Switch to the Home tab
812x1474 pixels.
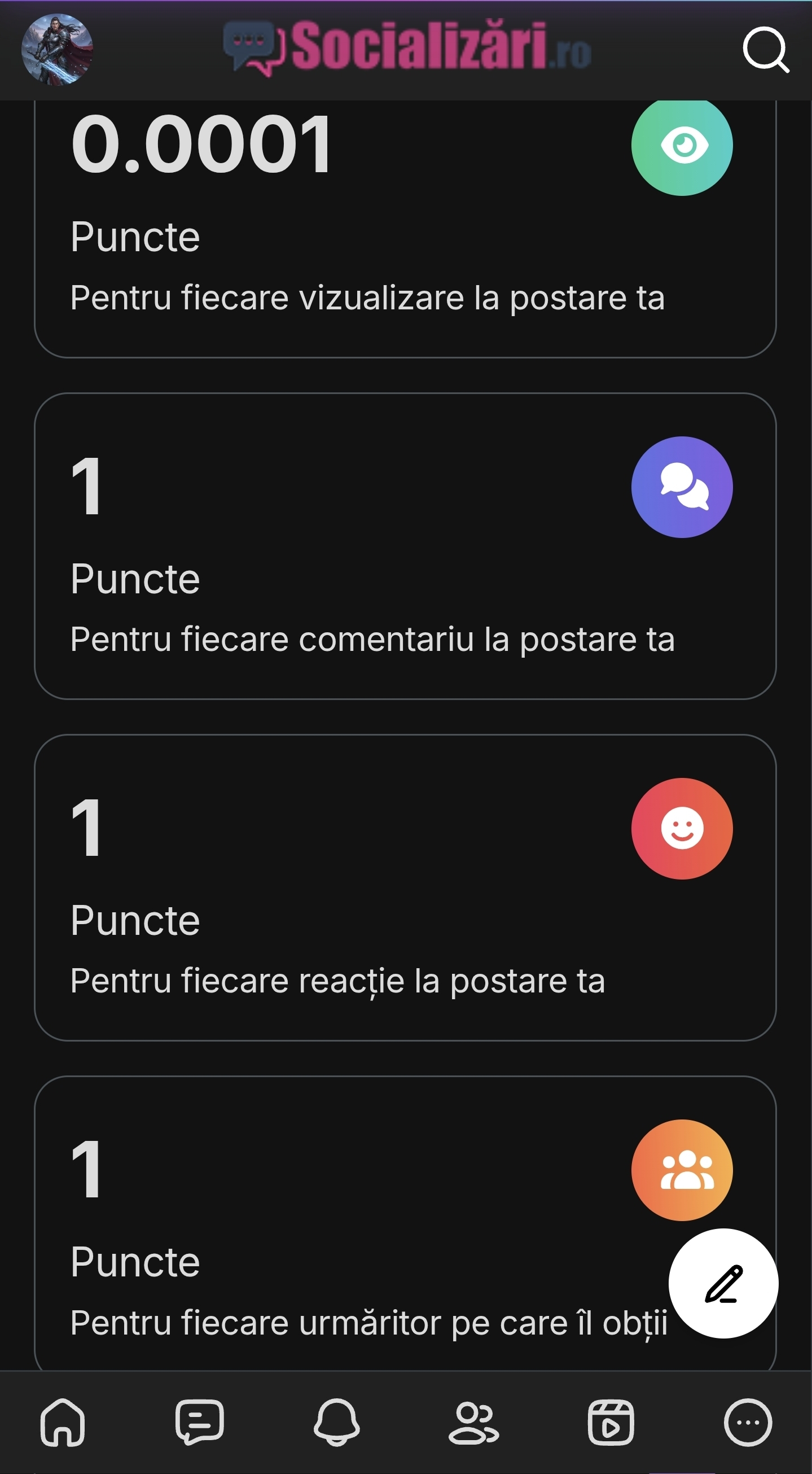point(63,1422)
